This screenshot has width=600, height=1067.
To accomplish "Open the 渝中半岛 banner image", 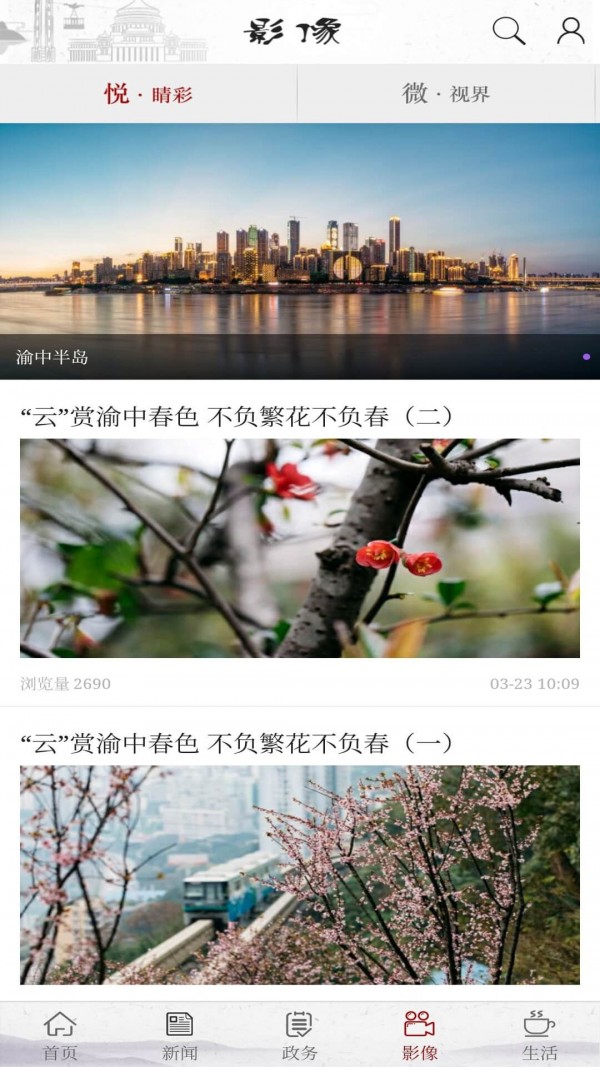I will point(300,250).
